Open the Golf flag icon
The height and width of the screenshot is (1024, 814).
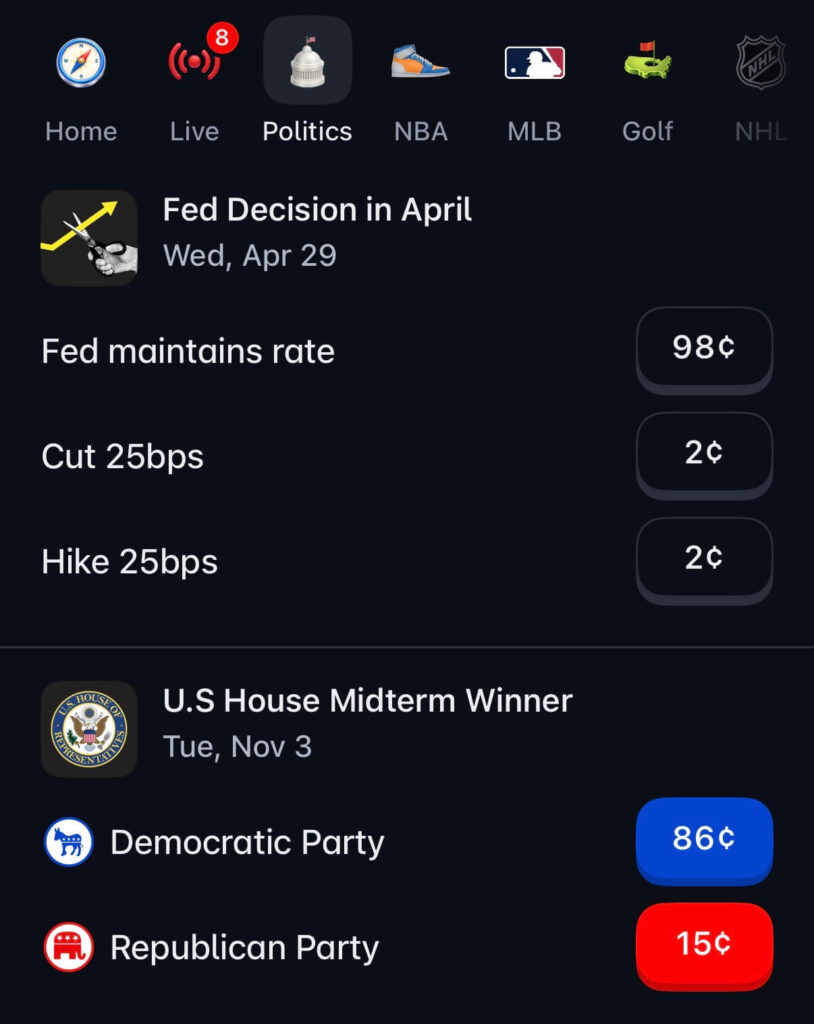pyautogui.click(x=647, y=62)
